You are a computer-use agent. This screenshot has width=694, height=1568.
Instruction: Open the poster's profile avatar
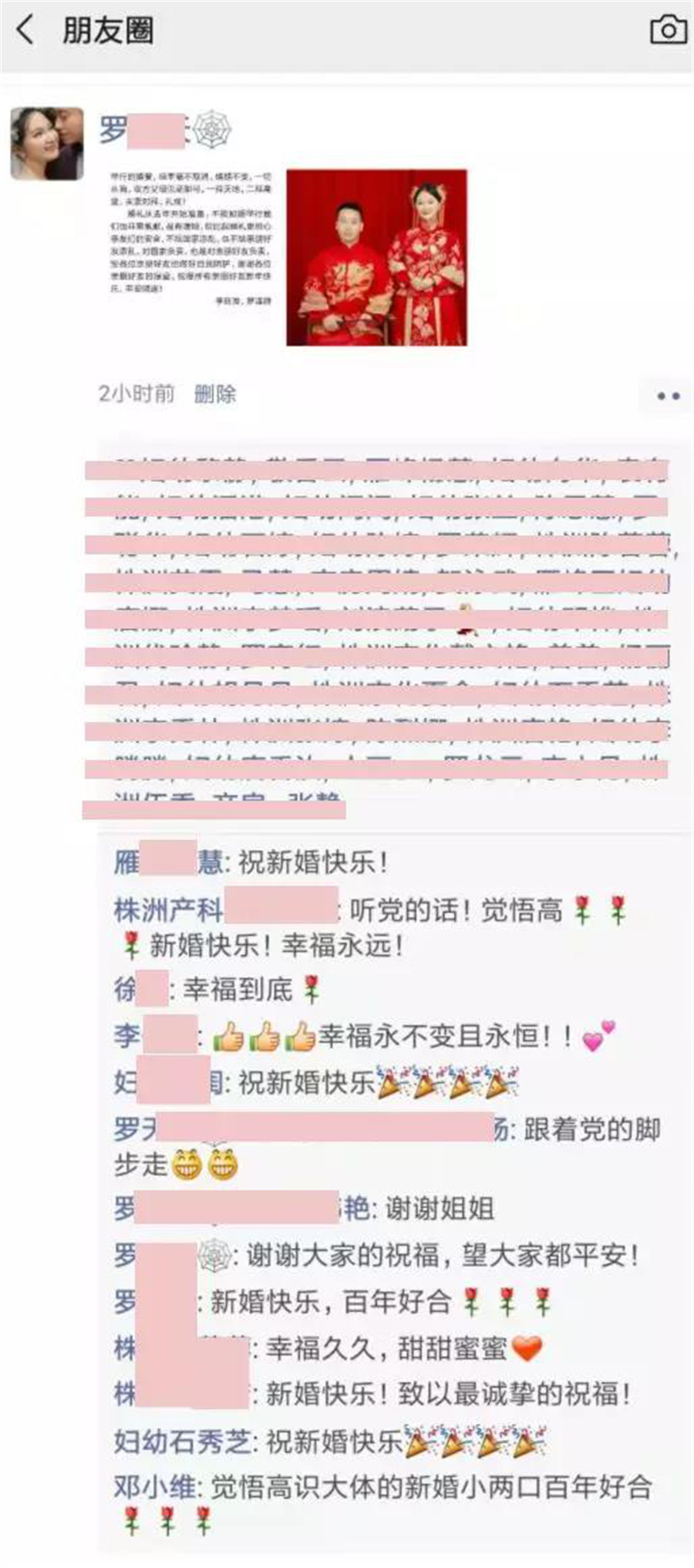tap(46, 143)
